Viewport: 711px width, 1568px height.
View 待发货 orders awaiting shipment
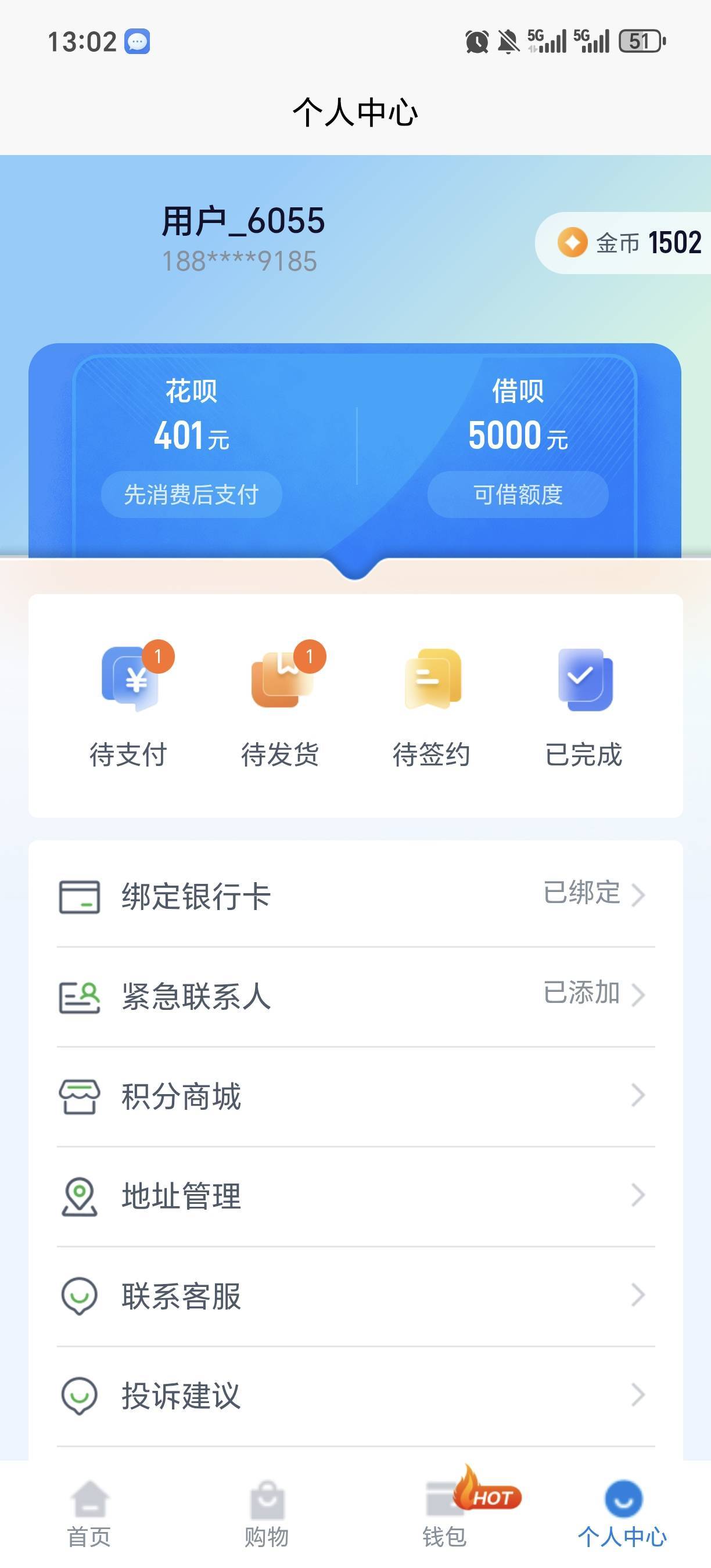281,706
